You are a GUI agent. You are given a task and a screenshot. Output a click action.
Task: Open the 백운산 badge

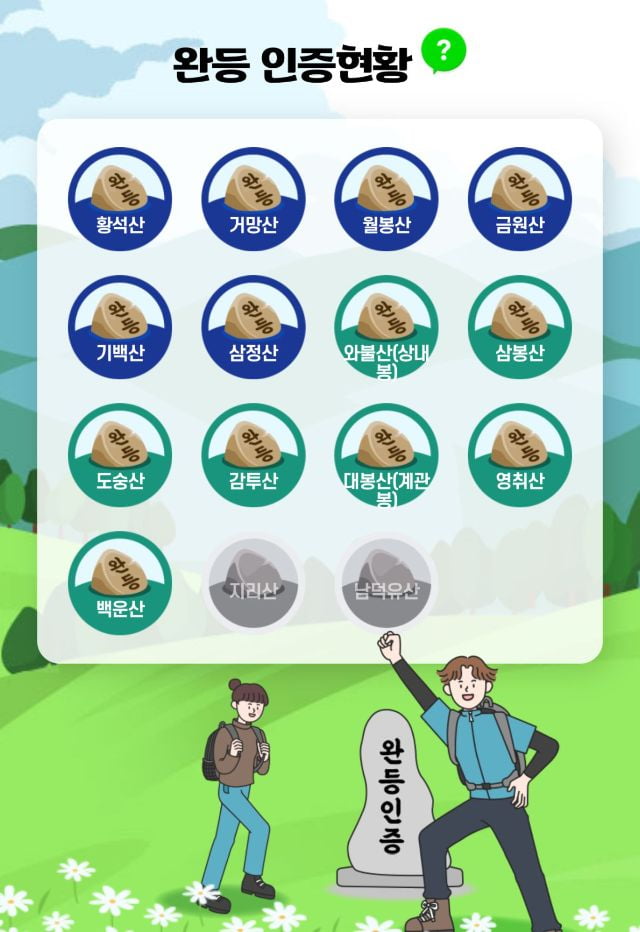click(120, 583)
